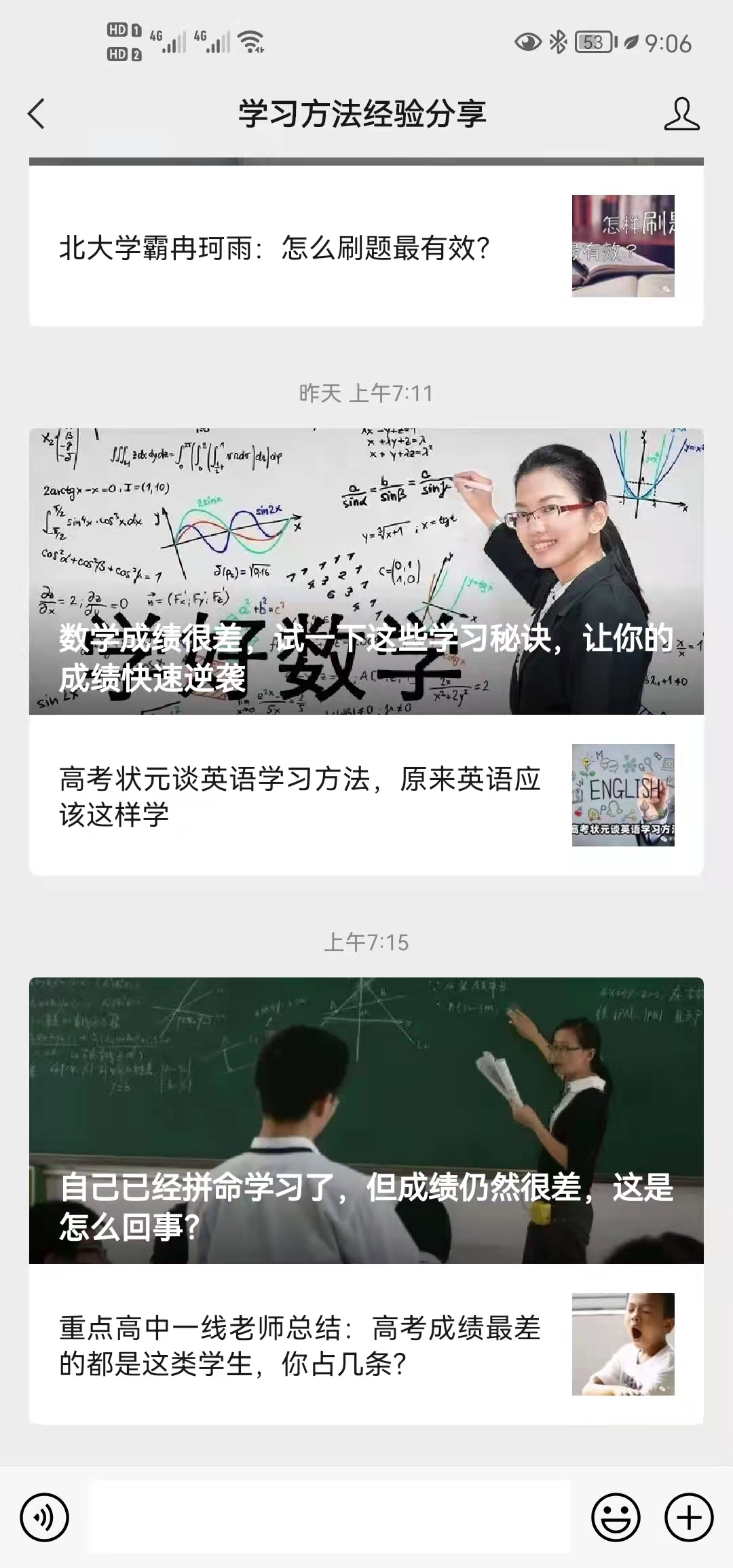The height and width of the screenshot is (1568, 733).
Task: Open the emoji picker
Action: point(616,1517)
